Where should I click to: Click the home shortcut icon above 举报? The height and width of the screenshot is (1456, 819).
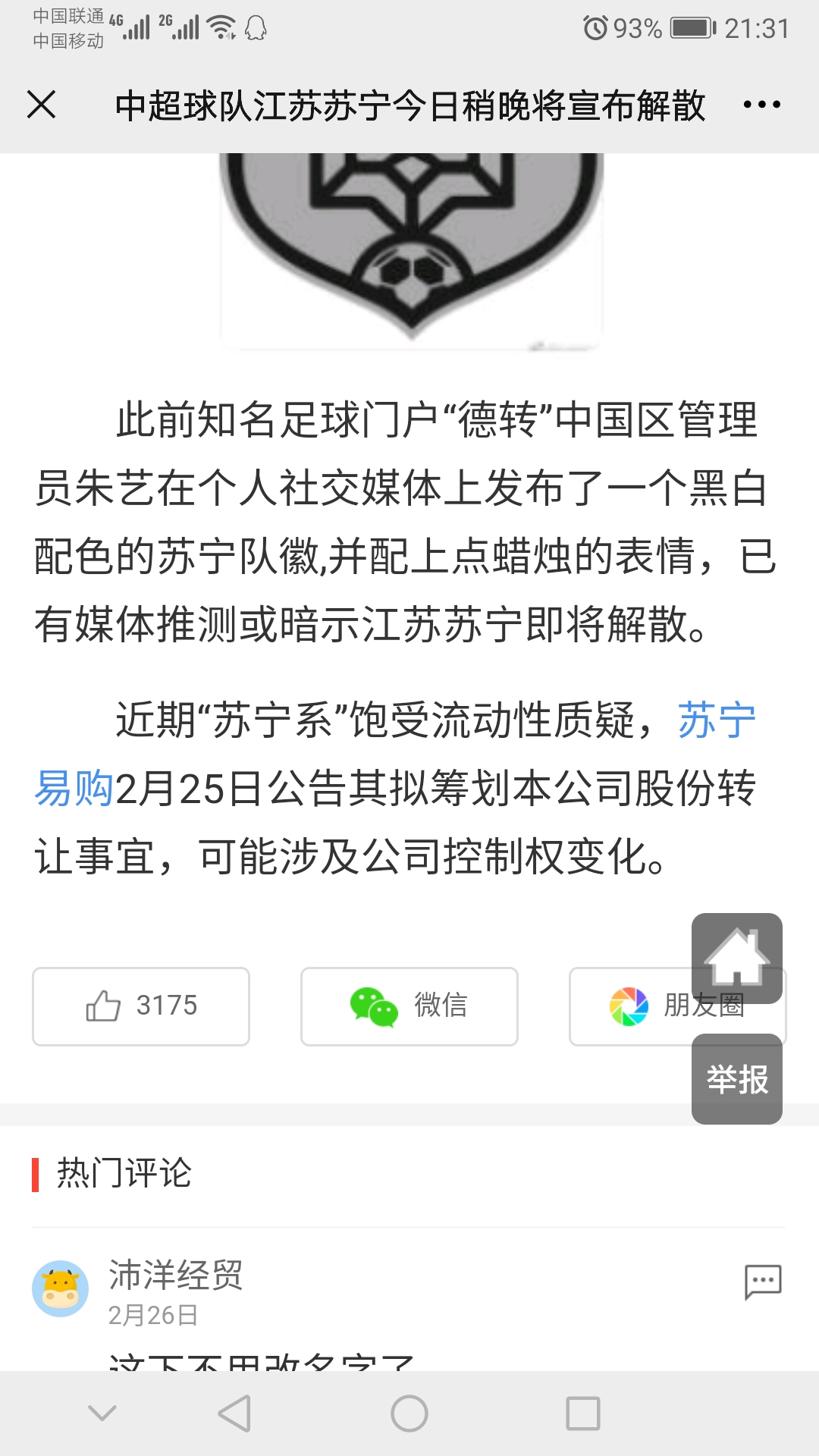point(735,957)
